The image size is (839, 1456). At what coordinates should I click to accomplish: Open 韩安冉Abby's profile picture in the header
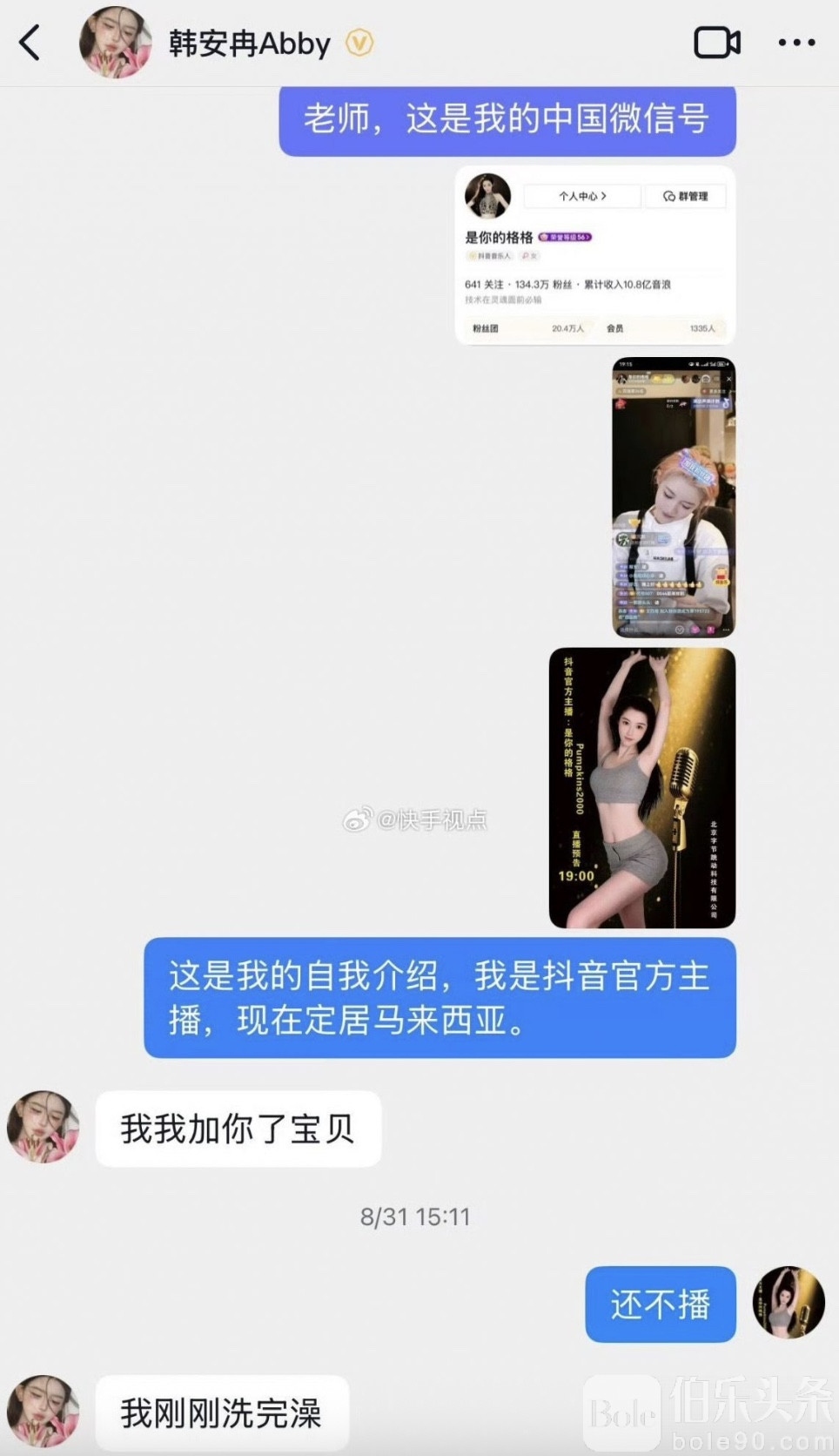click(115, 43)
